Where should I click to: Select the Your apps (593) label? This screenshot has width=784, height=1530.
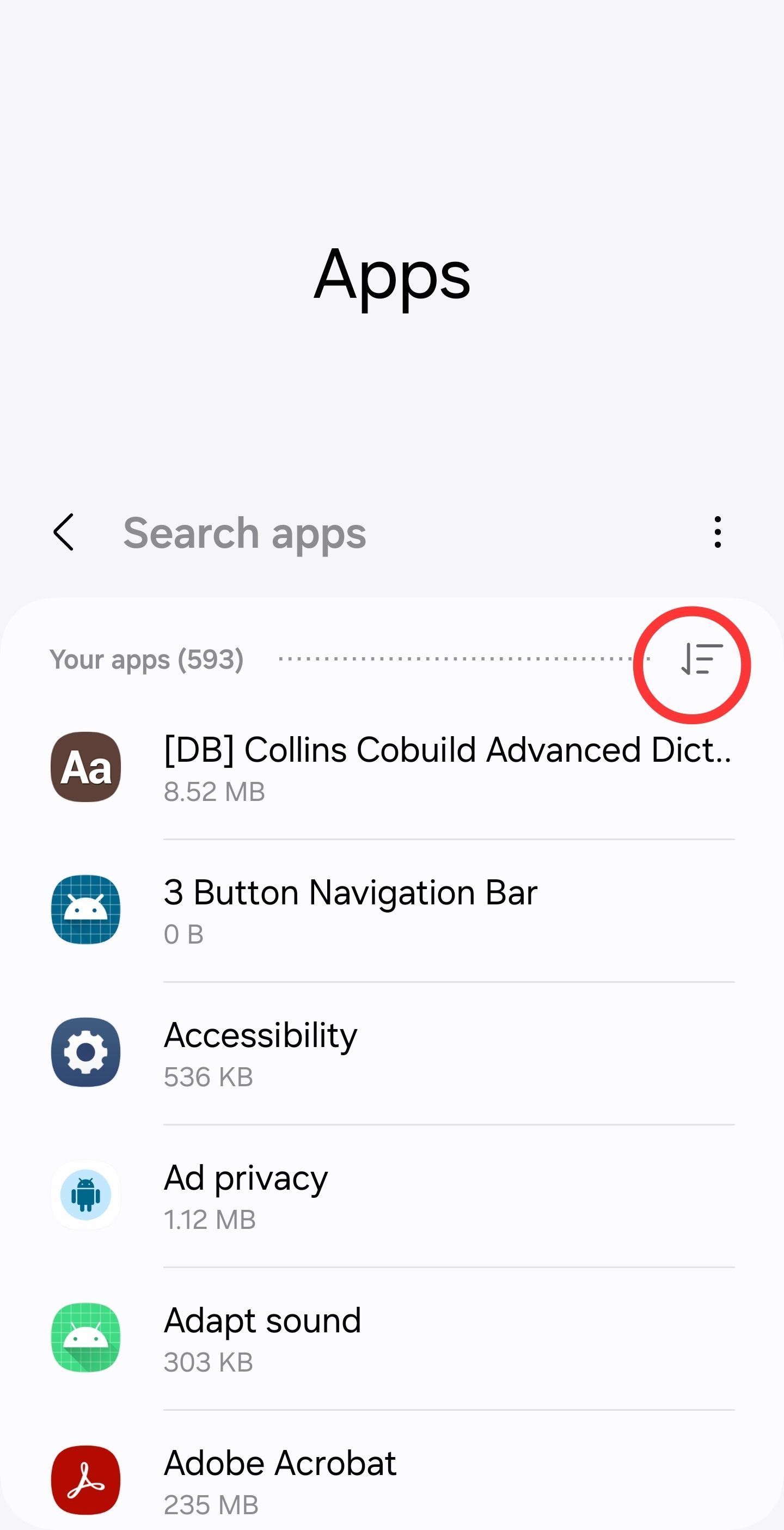(x=148, y=660)
